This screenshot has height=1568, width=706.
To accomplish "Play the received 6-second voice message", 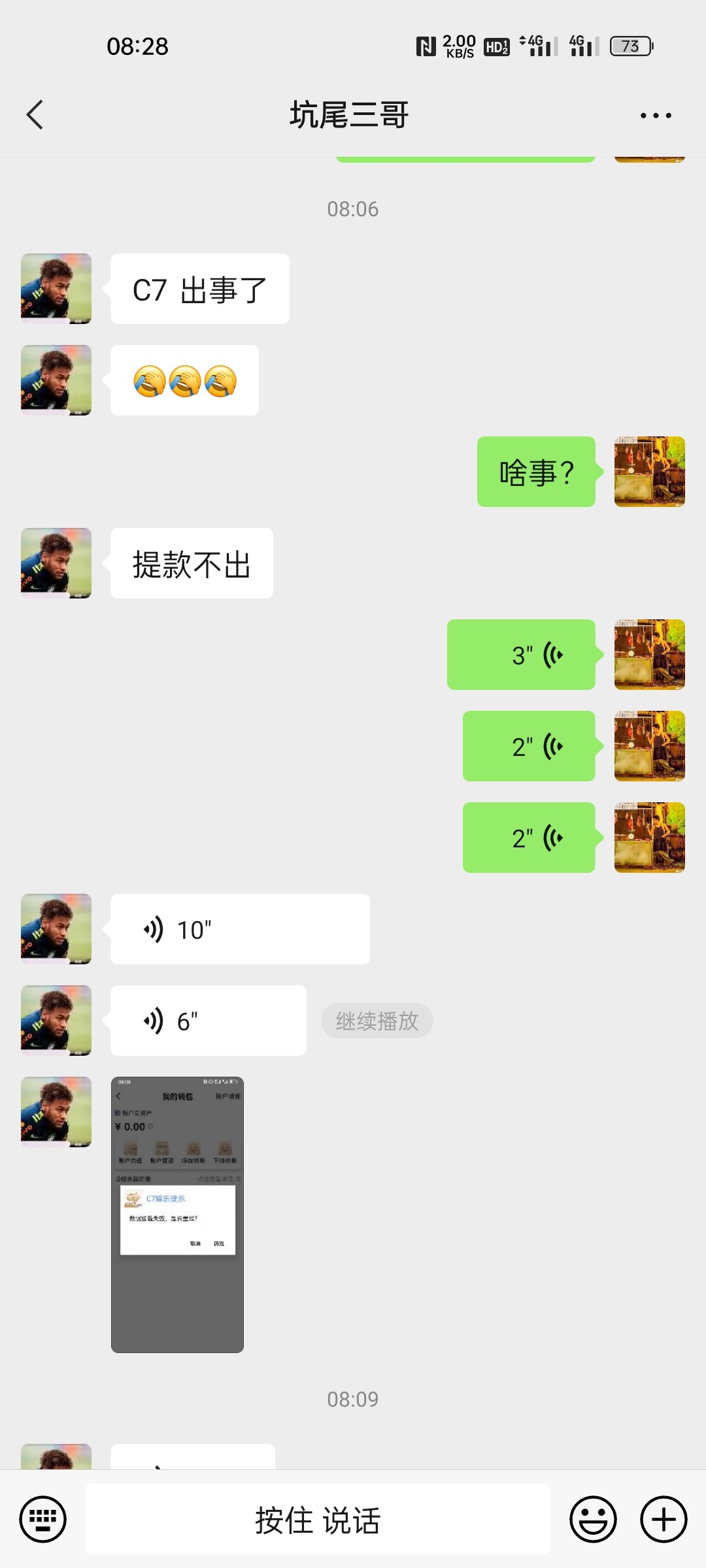I will pos(209,1021).
